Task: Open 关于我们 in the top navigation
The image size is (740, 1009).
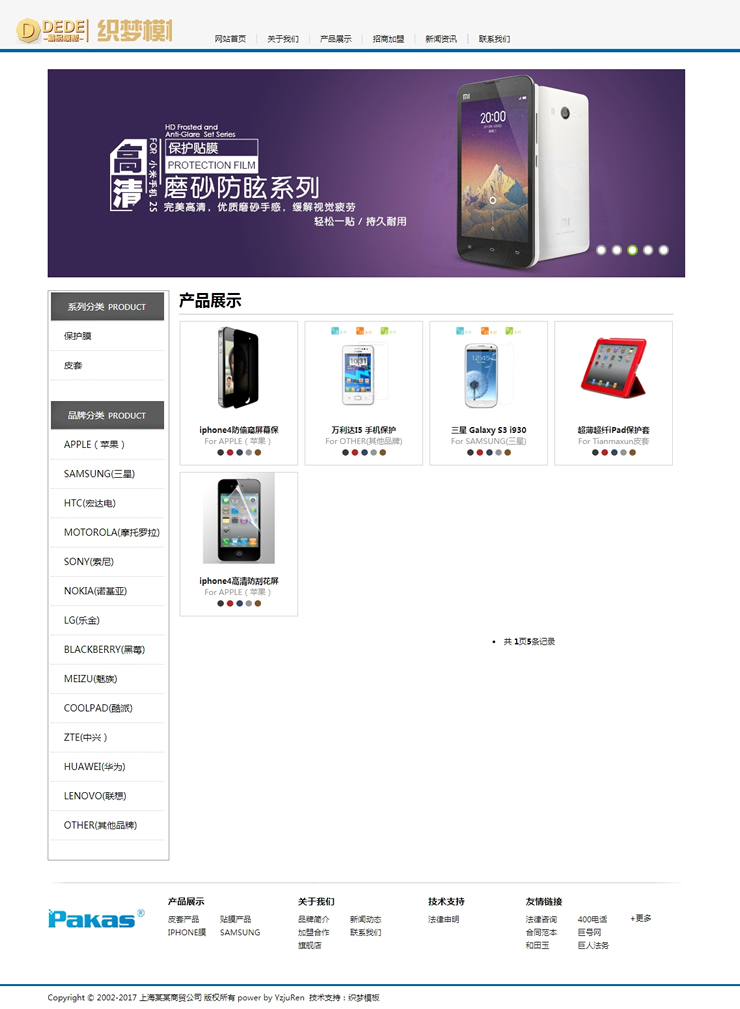Action: pyautogui.click(x=282, y=39)
